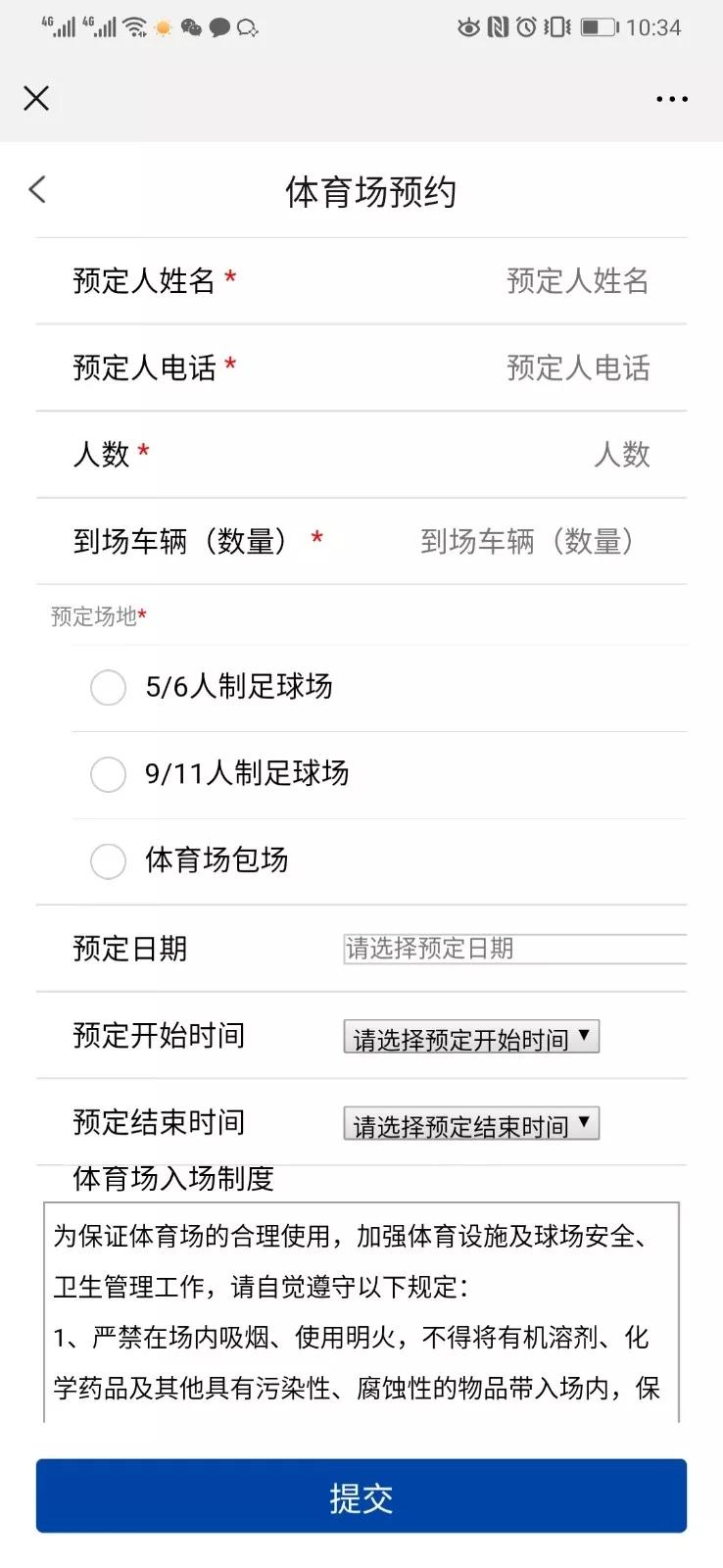Click the battery indicator icon
This screenshot has height=1568, width=723.
601,27
